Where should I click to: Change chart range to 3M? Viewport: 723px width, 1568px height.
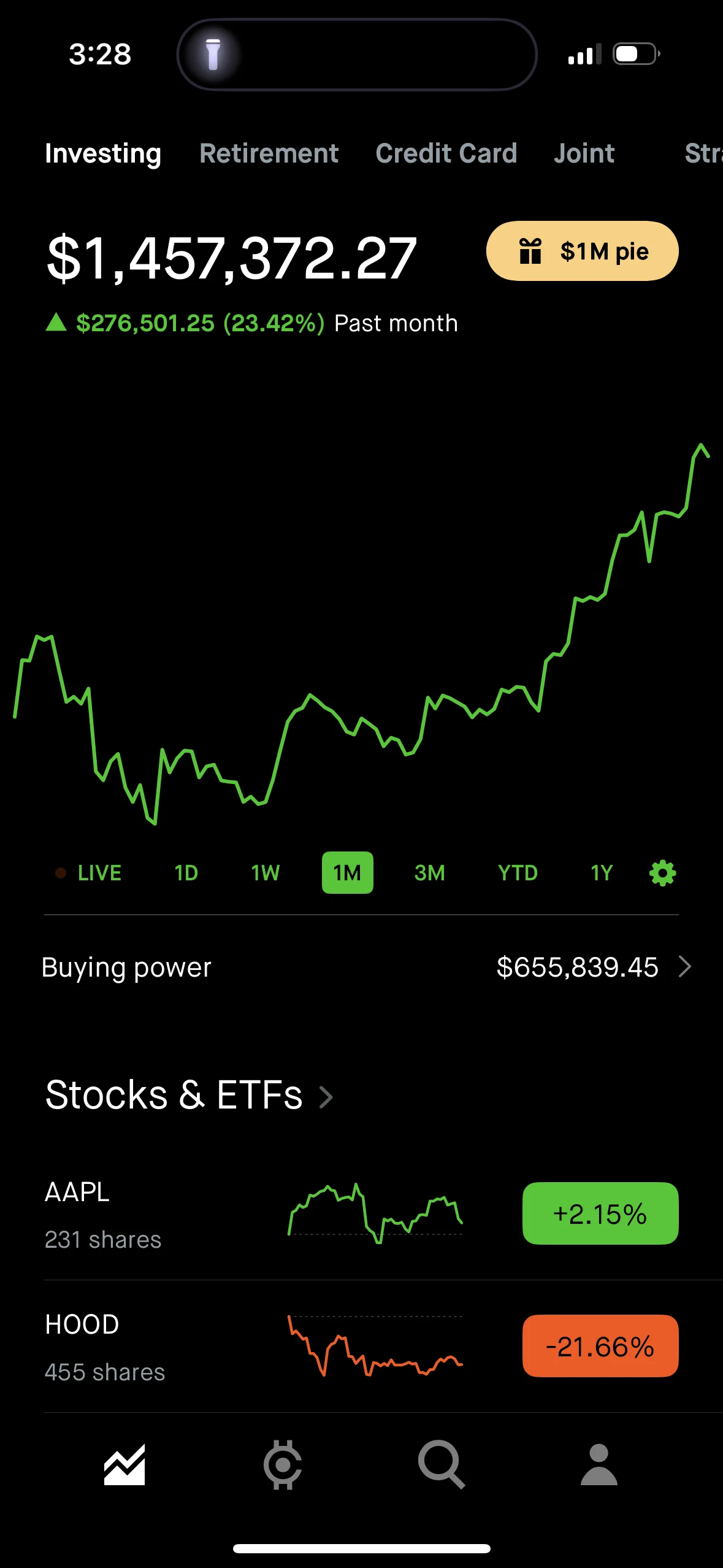point(429,872)
